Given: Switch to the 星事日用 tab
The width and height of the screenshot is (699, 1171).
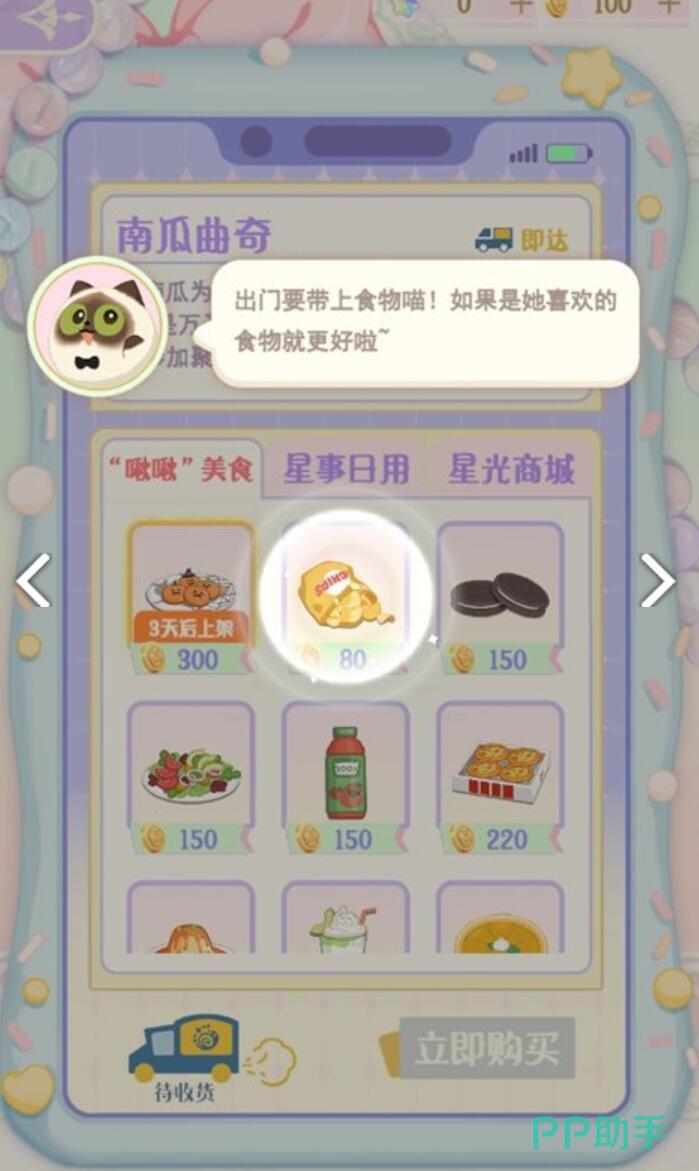Looking at the screenshot, I should point(345,469).
